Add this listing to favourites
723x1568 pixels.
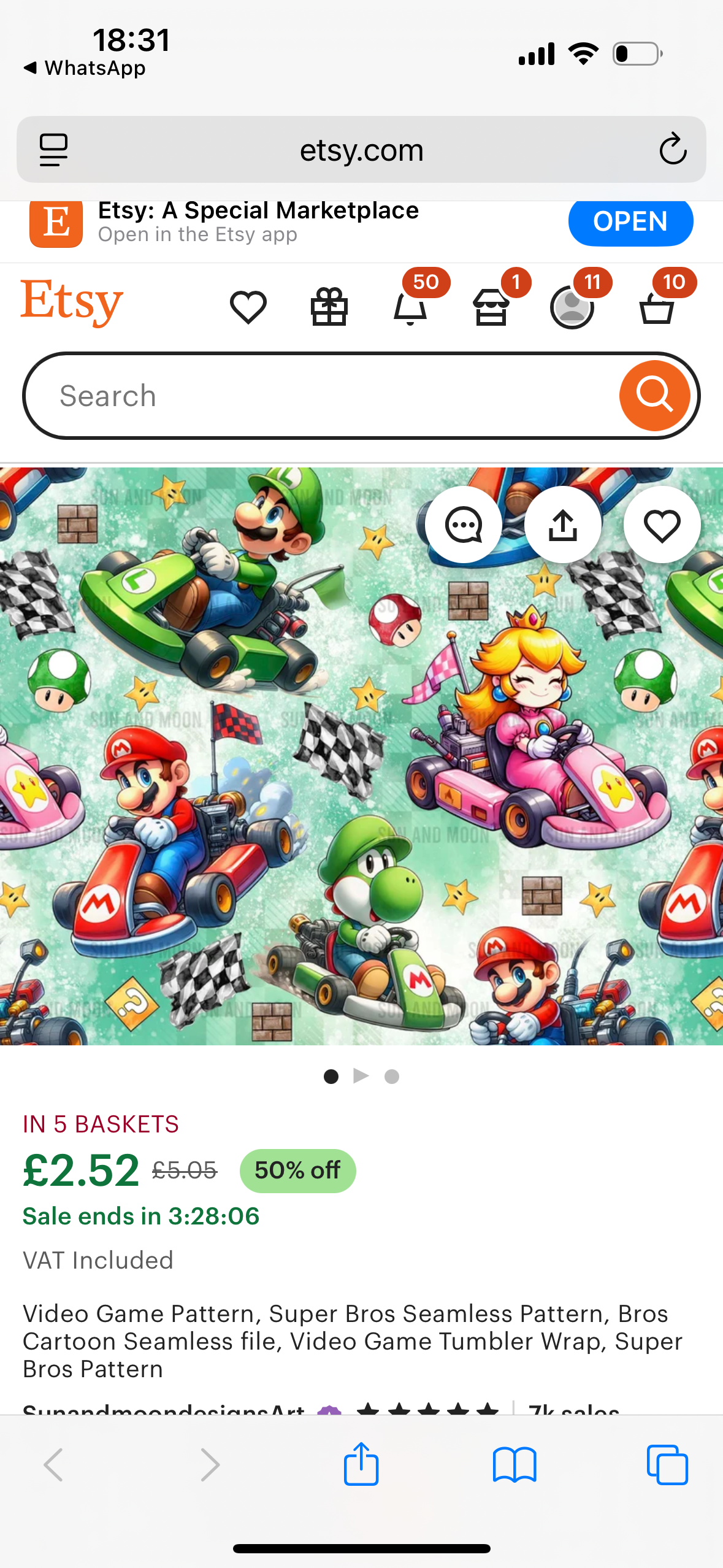[662, 525]
